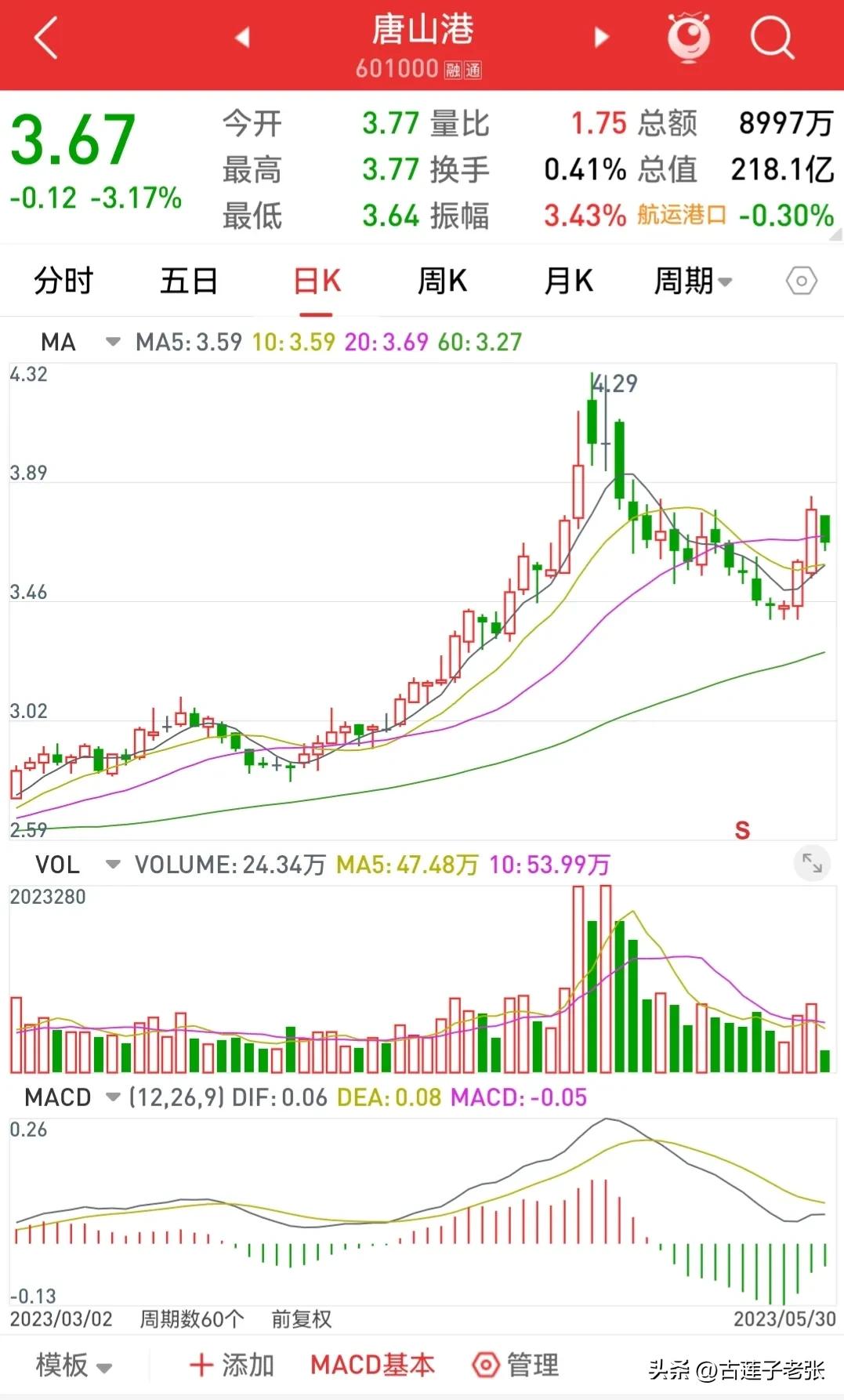
Task: Switch to next stock via right arrow
Action: coord(600,37)
